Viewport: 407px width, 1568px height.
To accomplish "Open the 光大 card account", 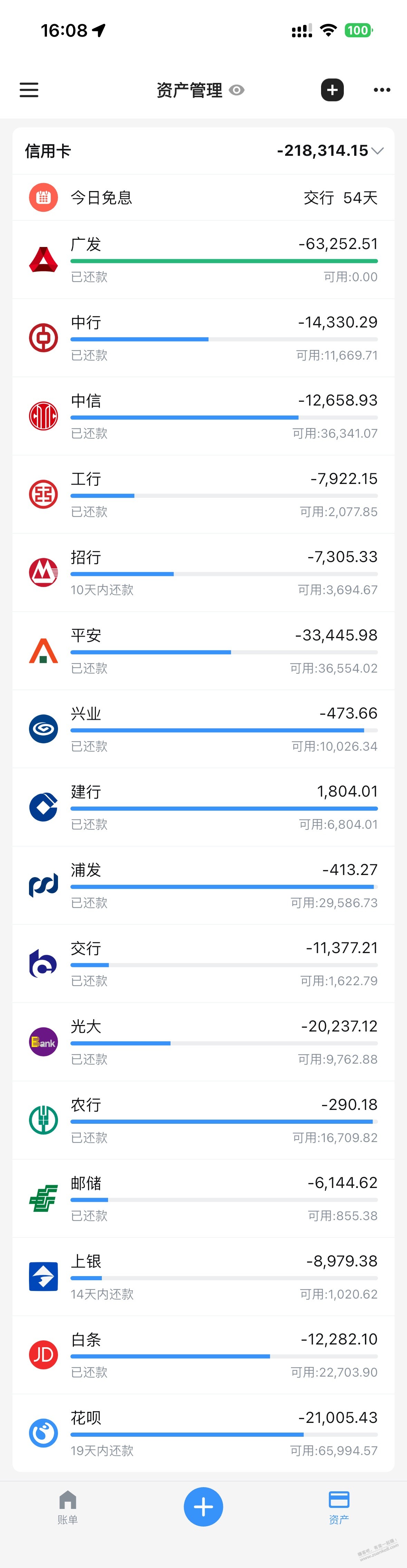I will tap(203, 1042).
